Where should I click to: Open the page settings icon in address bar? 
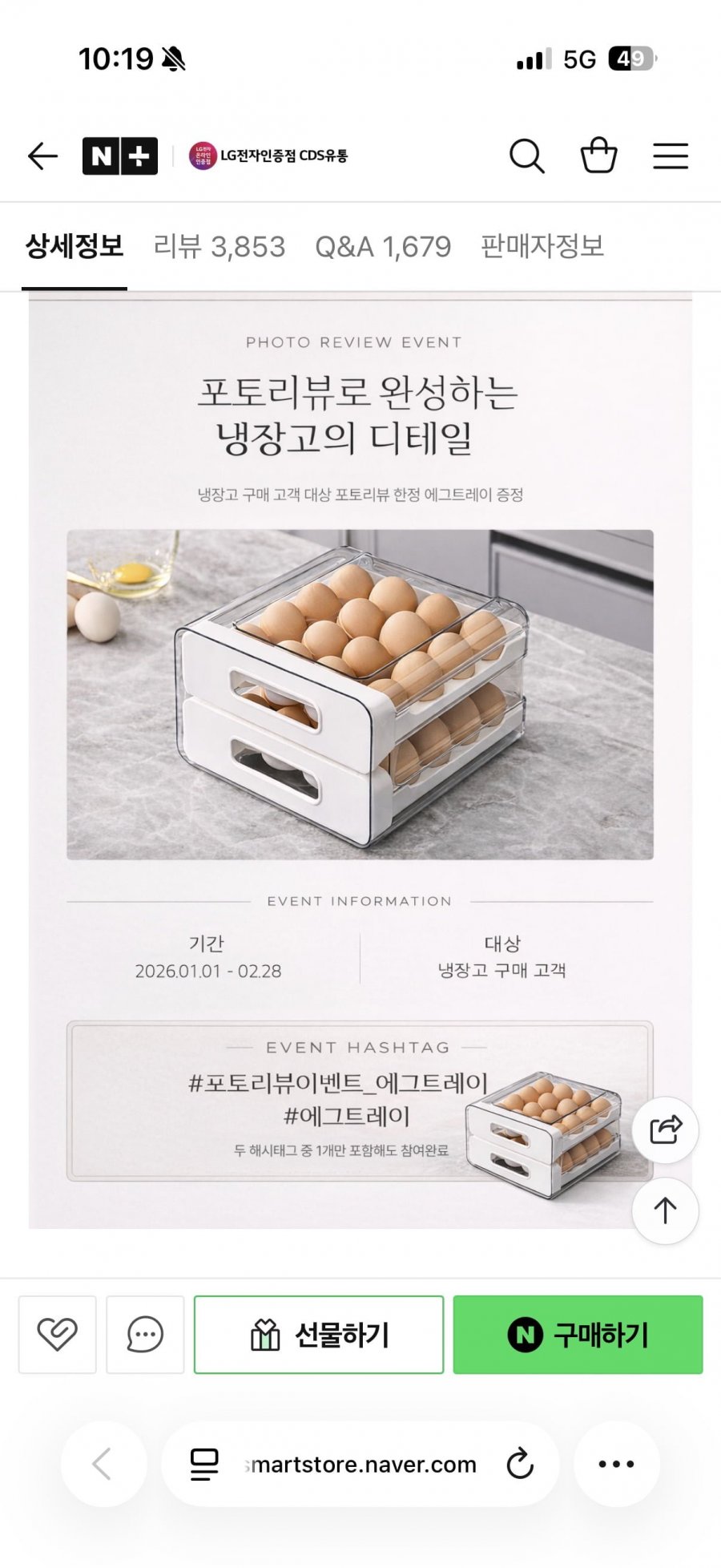pos(204,1464)
